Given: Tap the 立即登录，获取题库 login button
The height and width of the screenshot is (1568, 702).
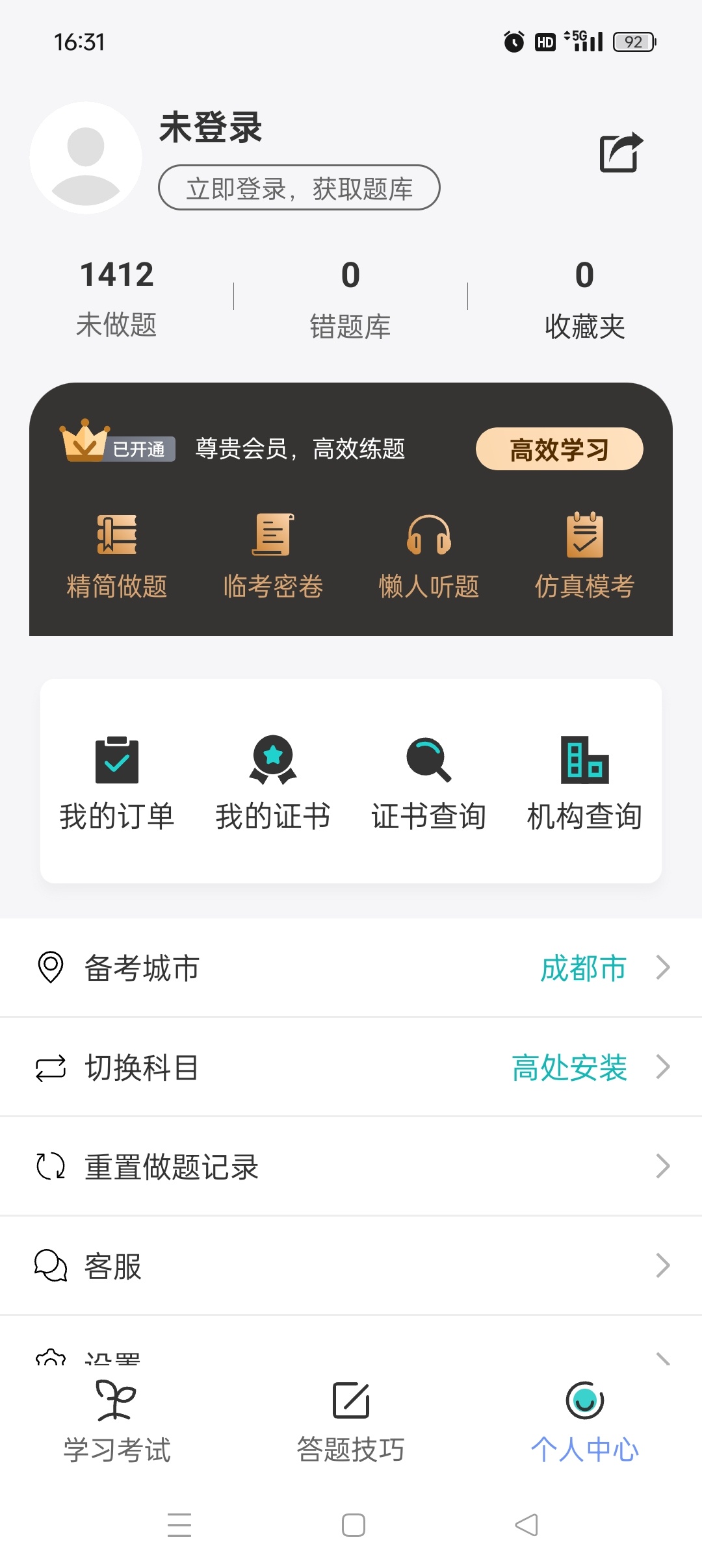Looking at the screenshot, I should pos(299,188).
